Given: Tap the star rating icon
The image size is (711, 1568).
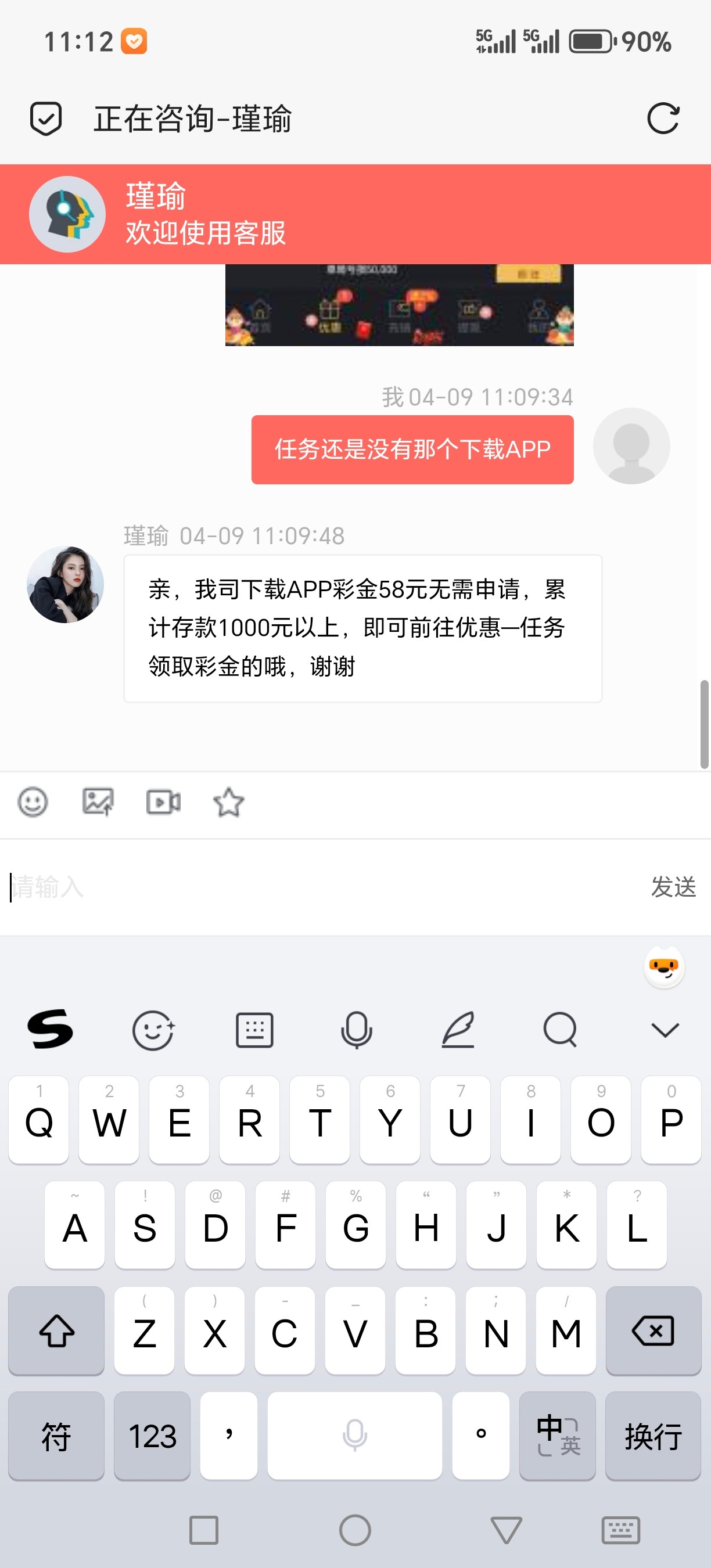Looking at the screenshot, I should tap(228, 801).
